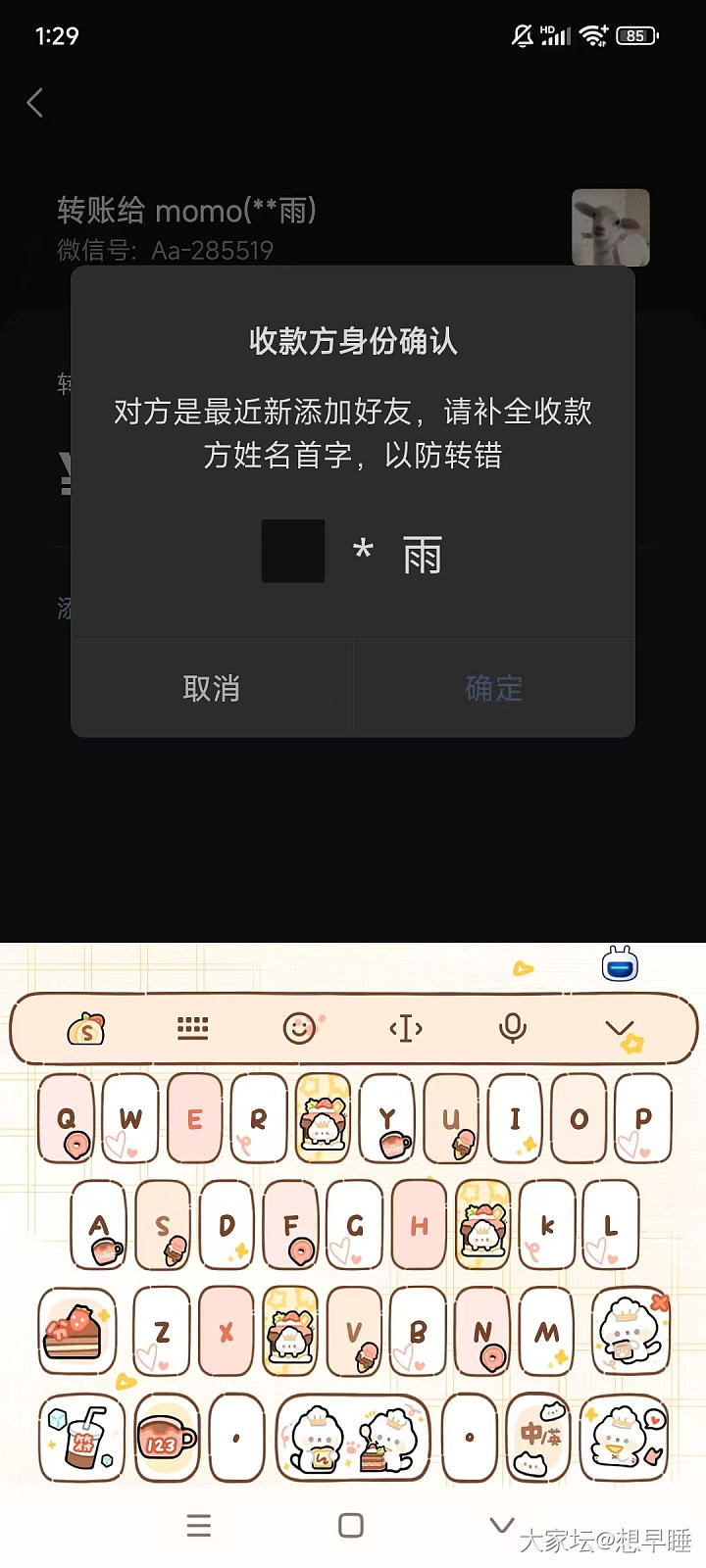The image size is (706, 1568).
Task: Confirm the payee identity with 确定
Action: tap(493, 688)
